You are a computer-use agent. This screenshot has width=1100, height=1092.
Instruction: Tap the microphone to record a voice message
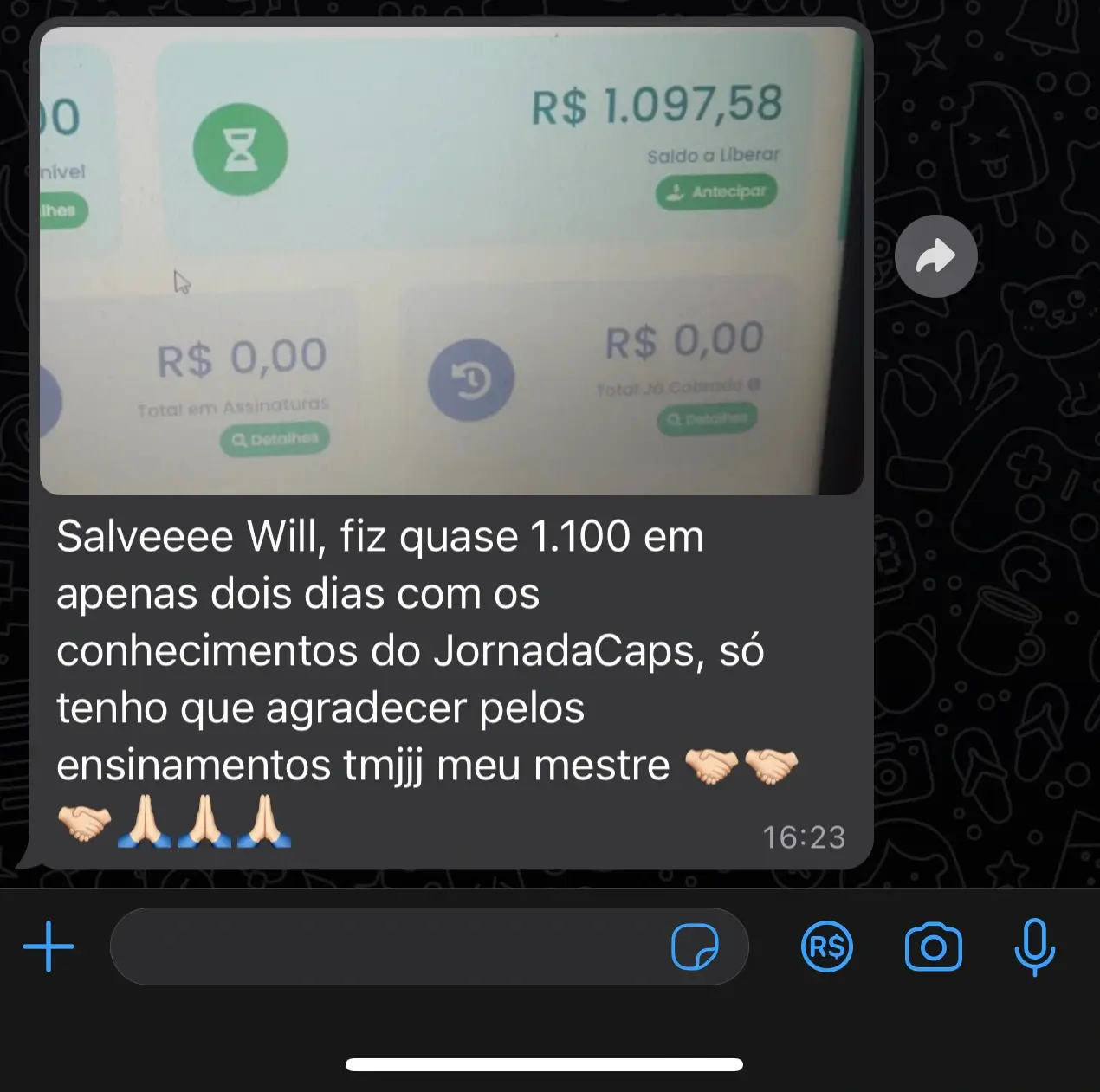(1034, 947)
